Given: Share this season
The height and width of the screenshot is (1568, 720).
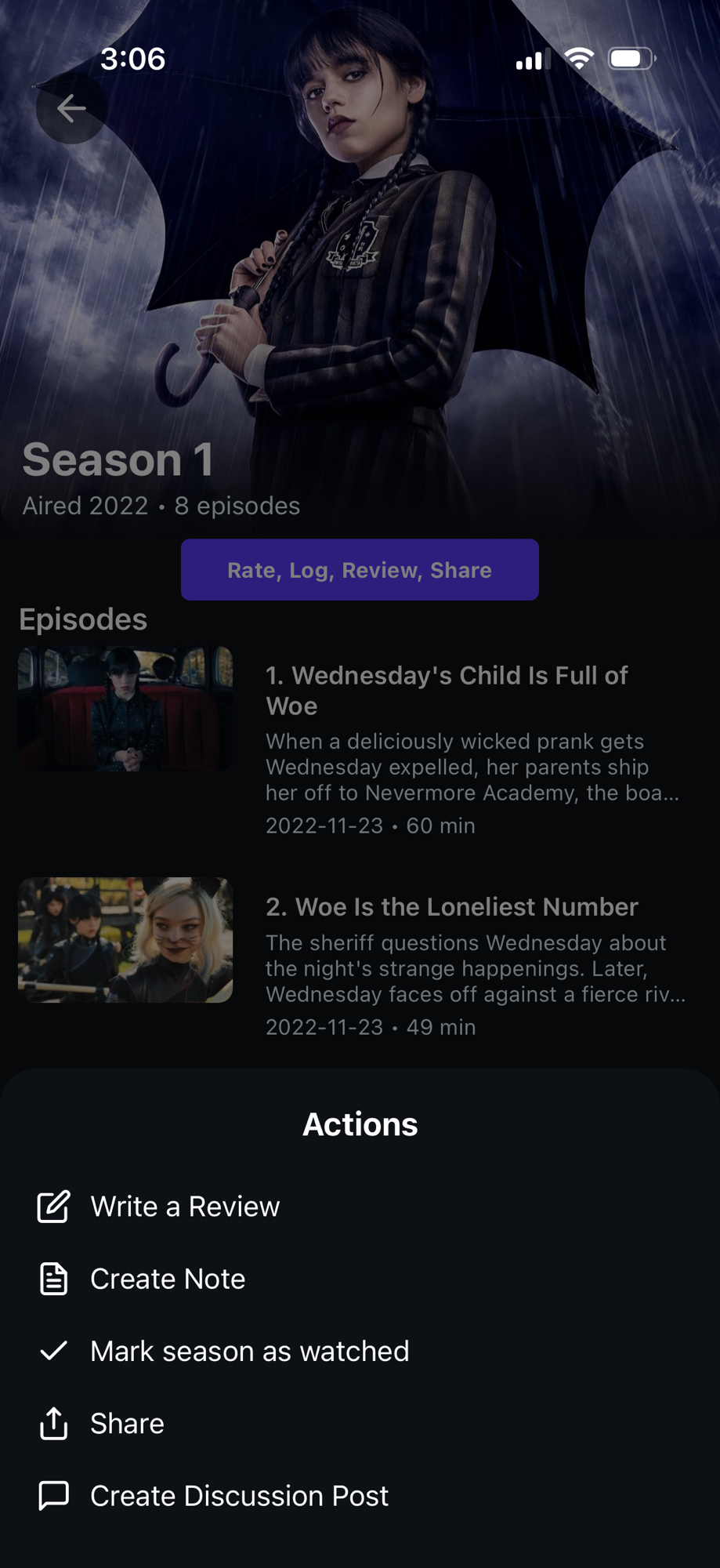Looking at the screenshot, I should tap(127, 1423).
